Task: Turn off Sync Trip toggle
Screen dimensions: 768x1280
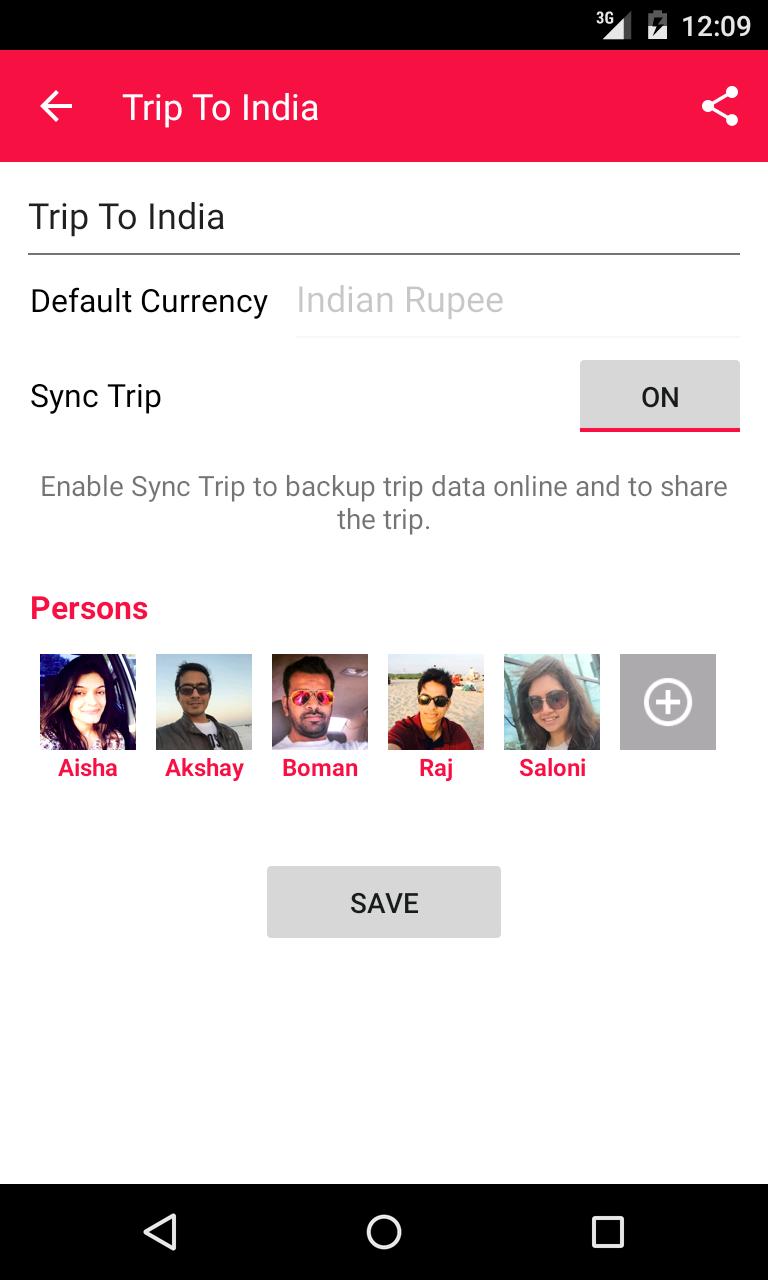Action: pos(659,397)
